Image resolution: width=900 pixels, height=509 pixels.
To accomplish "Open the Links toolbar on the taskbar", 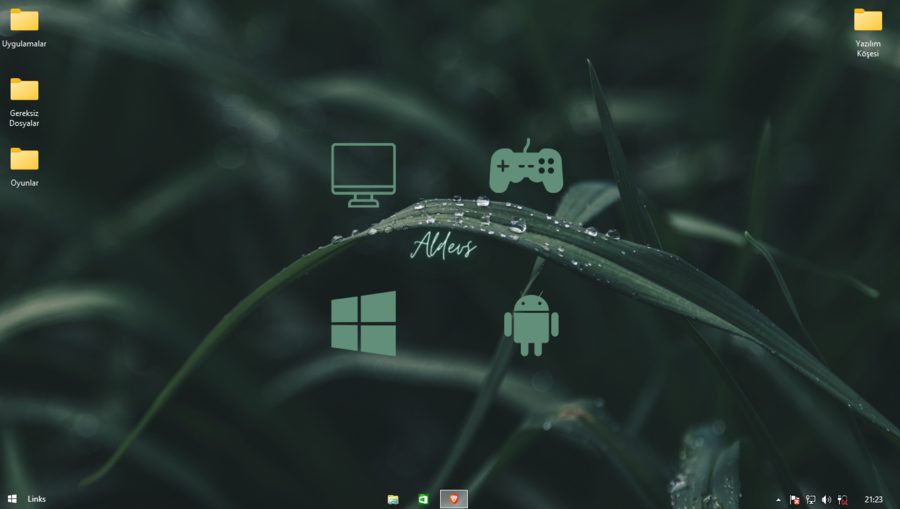I will point(37,499).
